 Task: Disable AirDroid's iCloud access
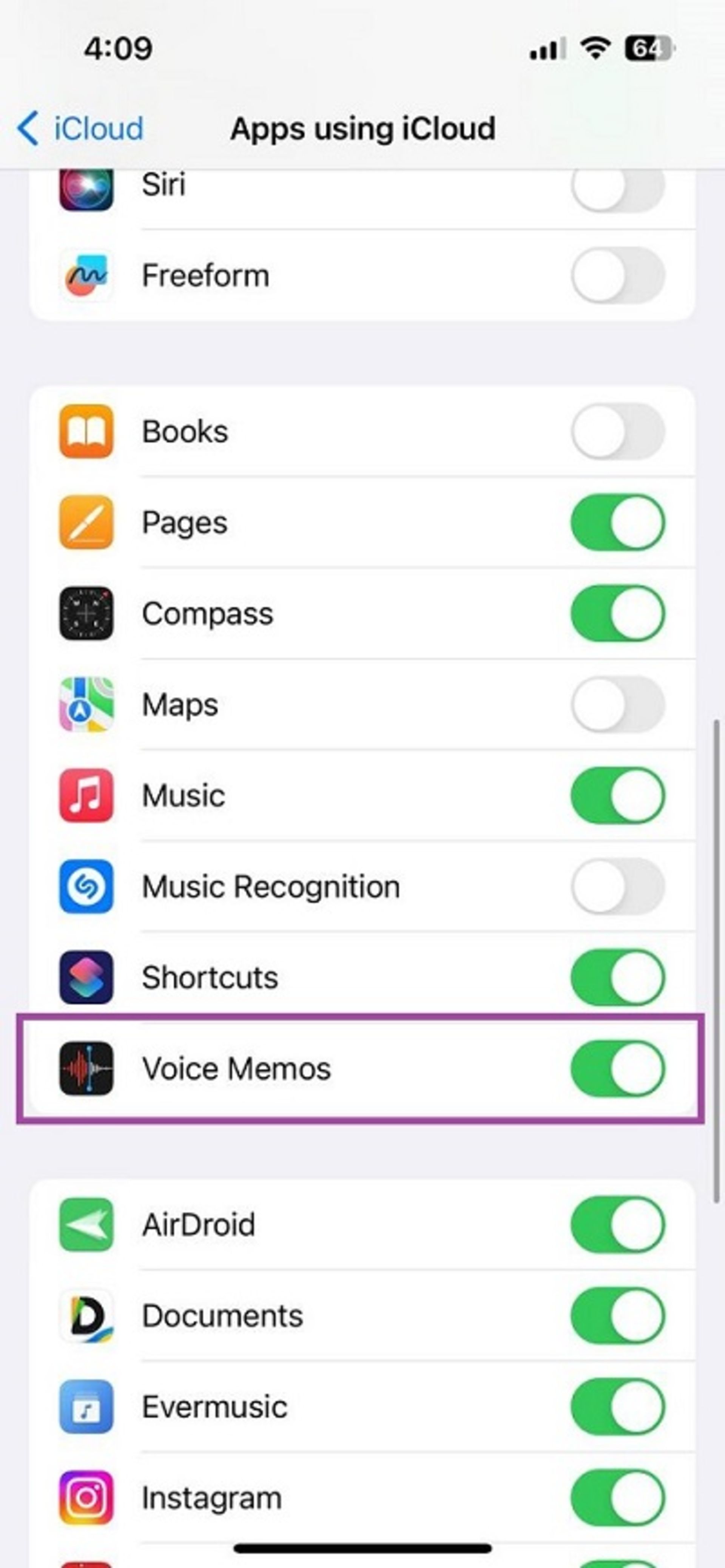coord(617,1225)
